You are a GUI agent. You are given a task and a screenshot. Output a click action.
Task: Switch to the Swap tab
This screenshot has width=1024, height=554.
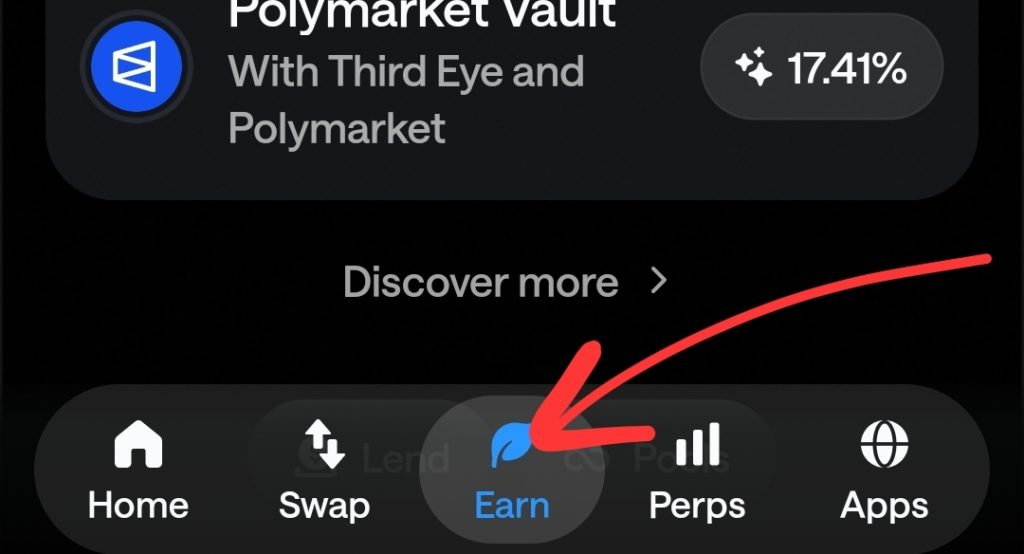(323, 470)
